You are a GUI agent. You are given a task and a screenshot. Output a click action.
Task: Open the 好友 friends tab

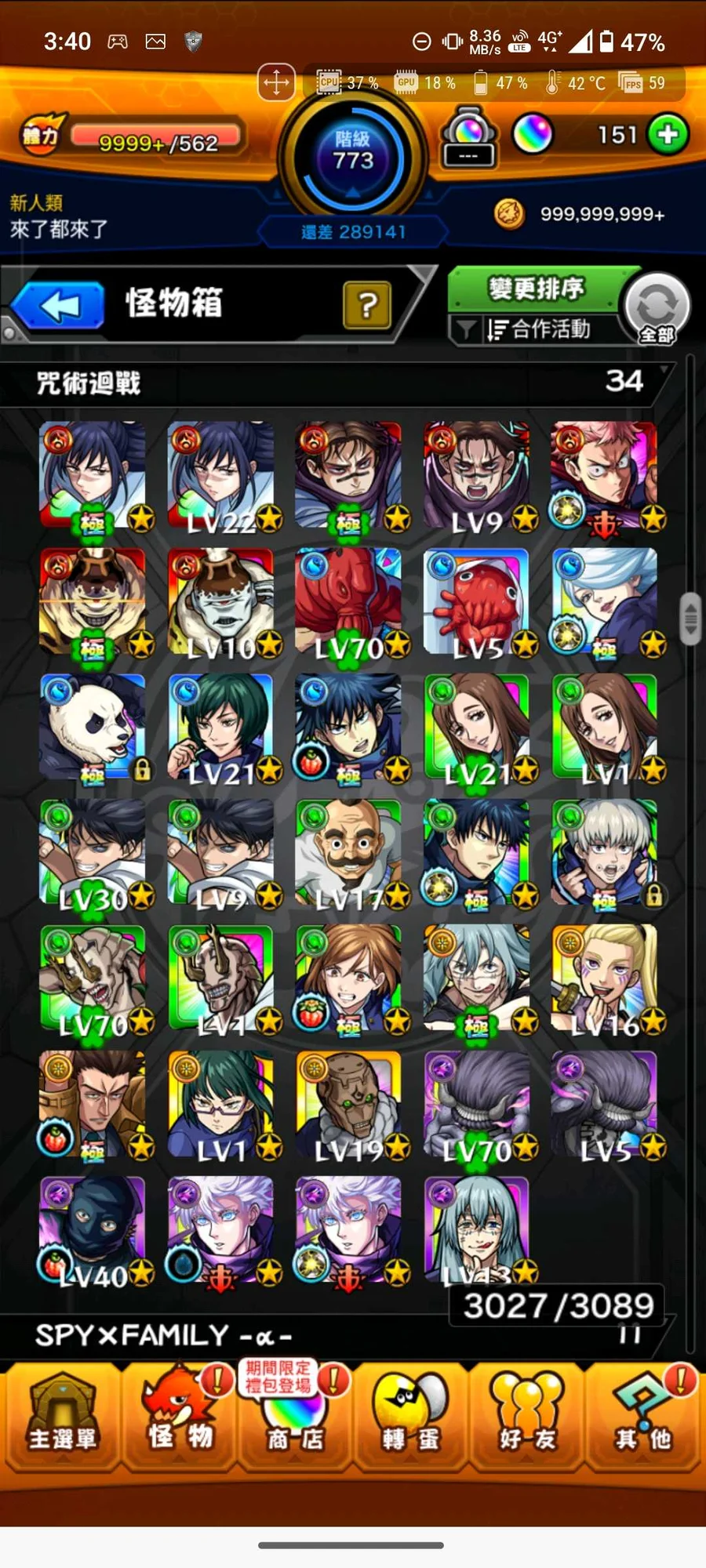[x=526, y=1421]
